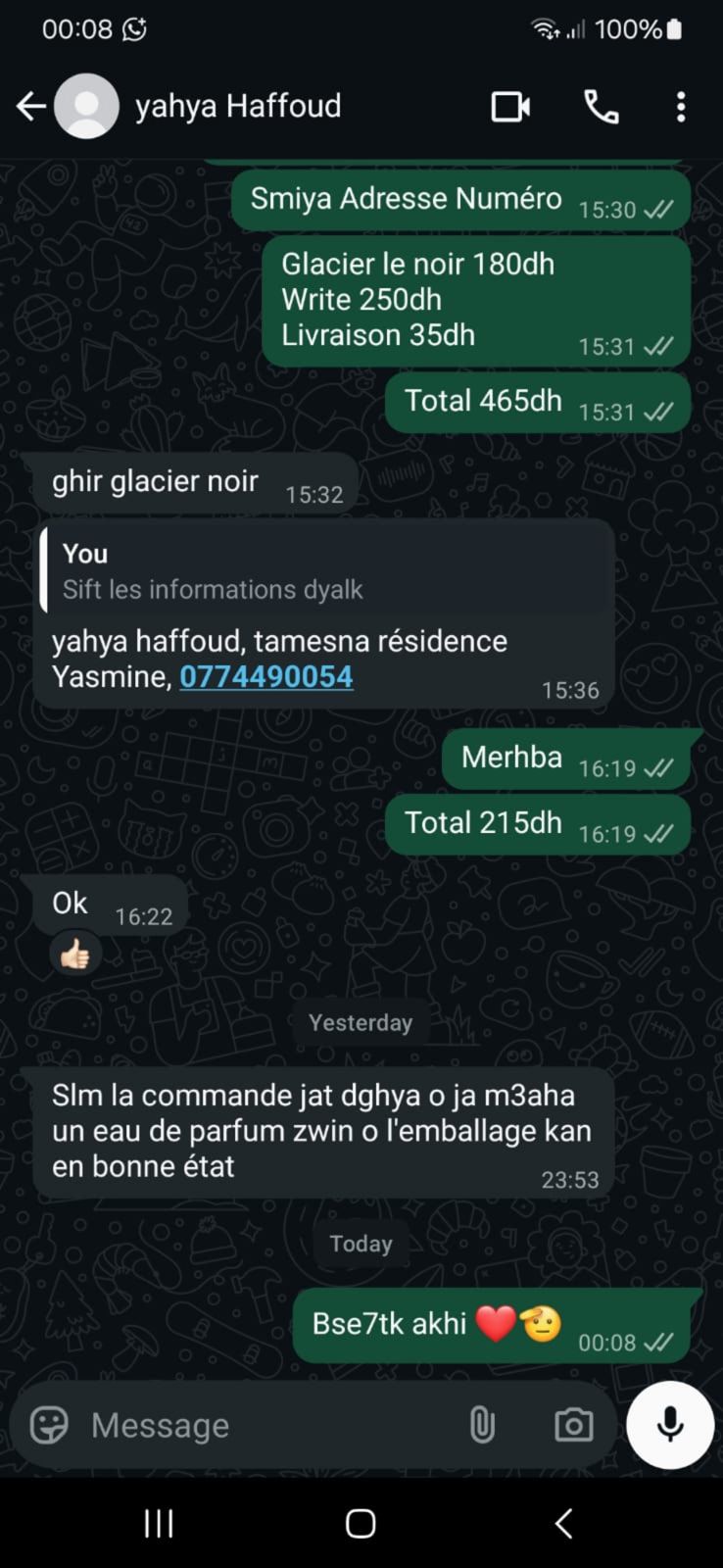Open yahya Haffoud's contact info
Screen dimensions: 723x1568
(x=238, y=106)
